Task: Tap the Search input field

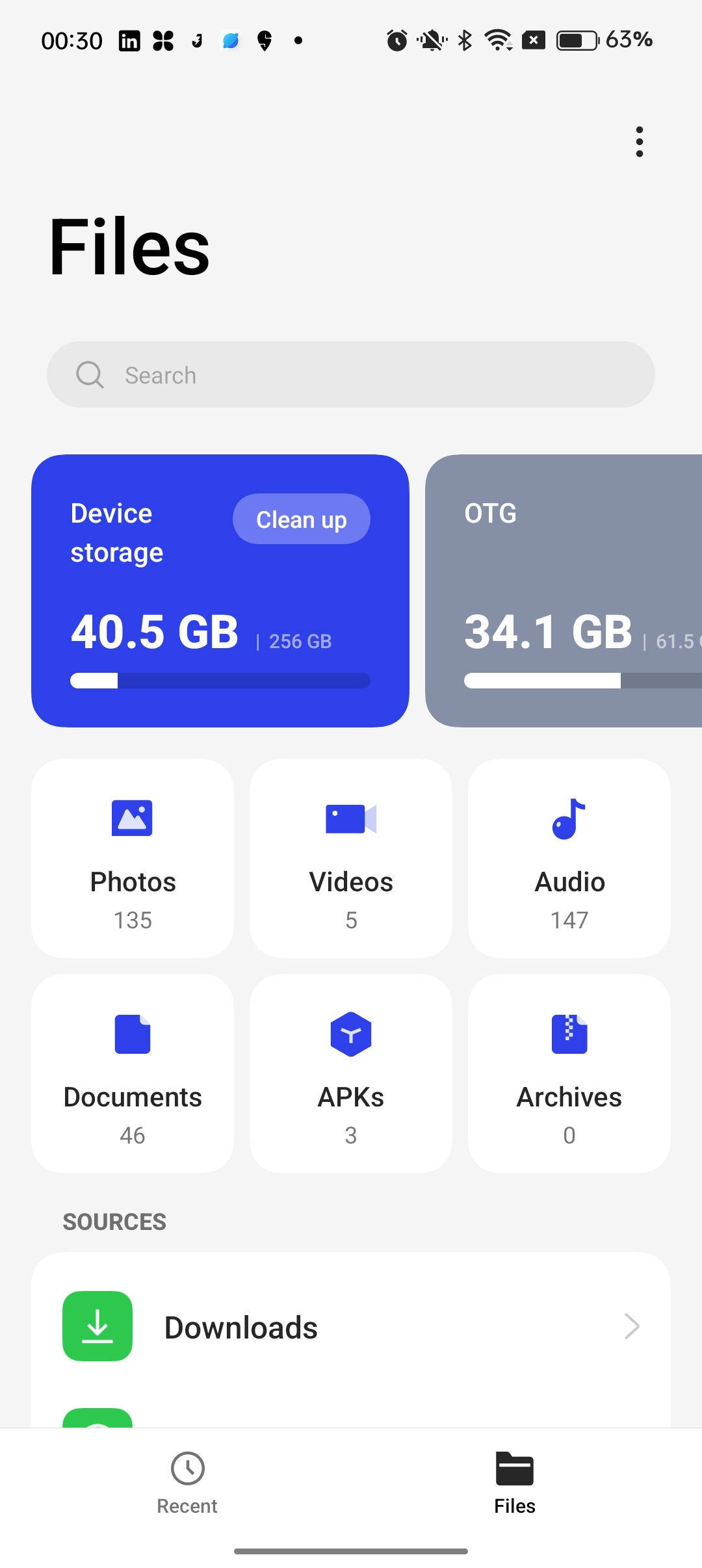Action: (350, 374)
